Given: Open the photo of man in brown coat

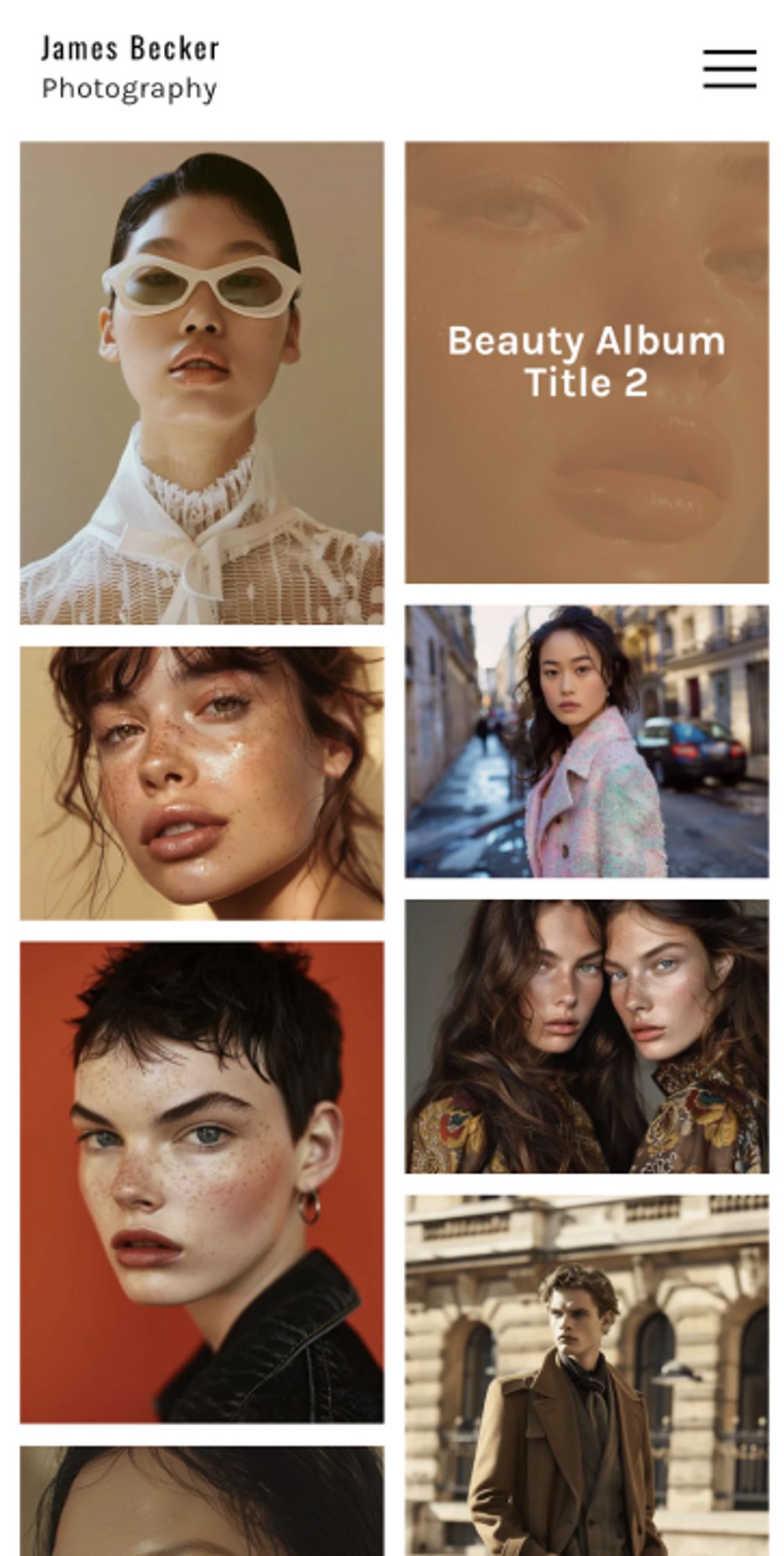Looking at the screenshot, I should (587, 1375).
